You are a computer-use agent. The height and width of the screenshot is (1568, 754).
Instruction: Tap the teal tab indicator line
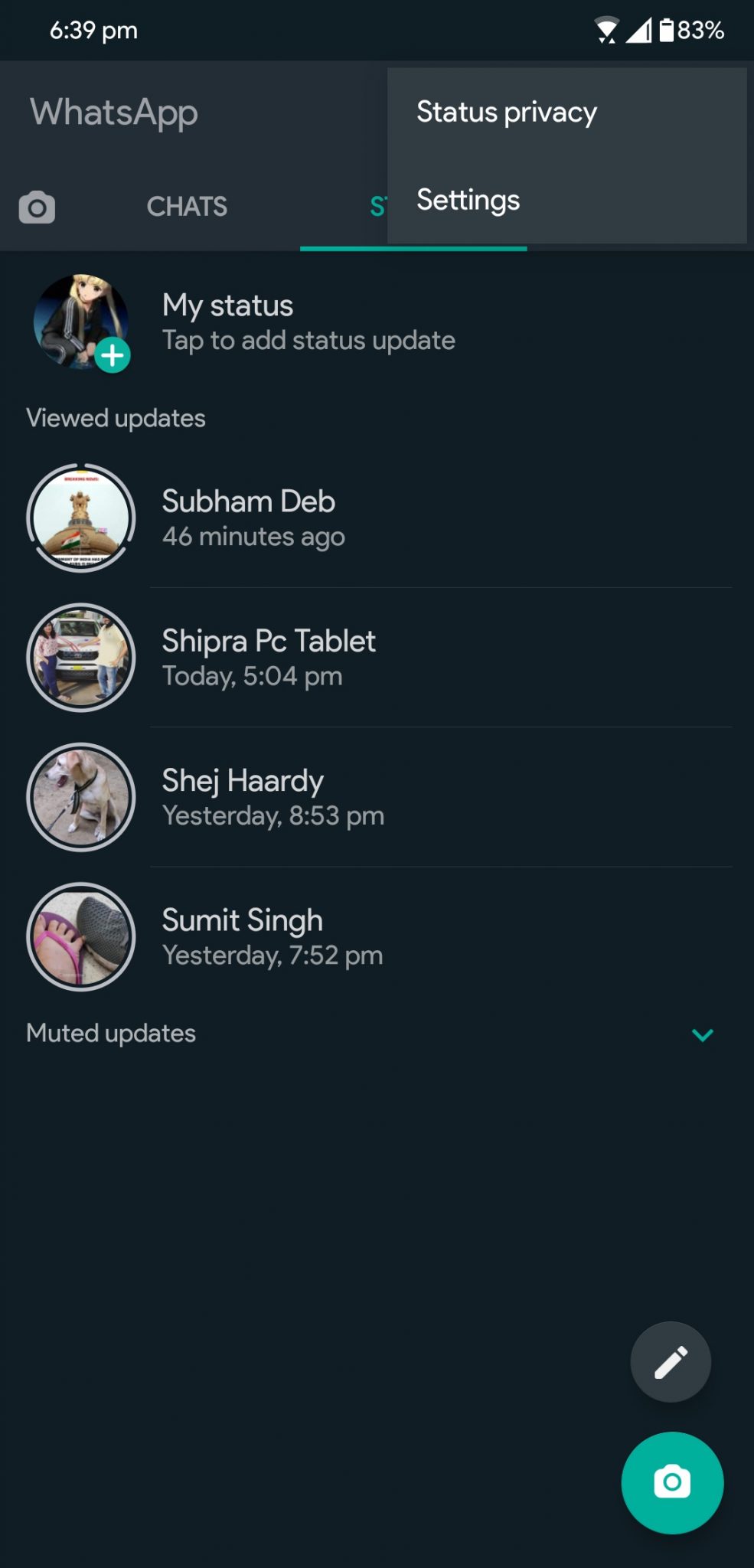pyautogui.click(x=413, y=247)
